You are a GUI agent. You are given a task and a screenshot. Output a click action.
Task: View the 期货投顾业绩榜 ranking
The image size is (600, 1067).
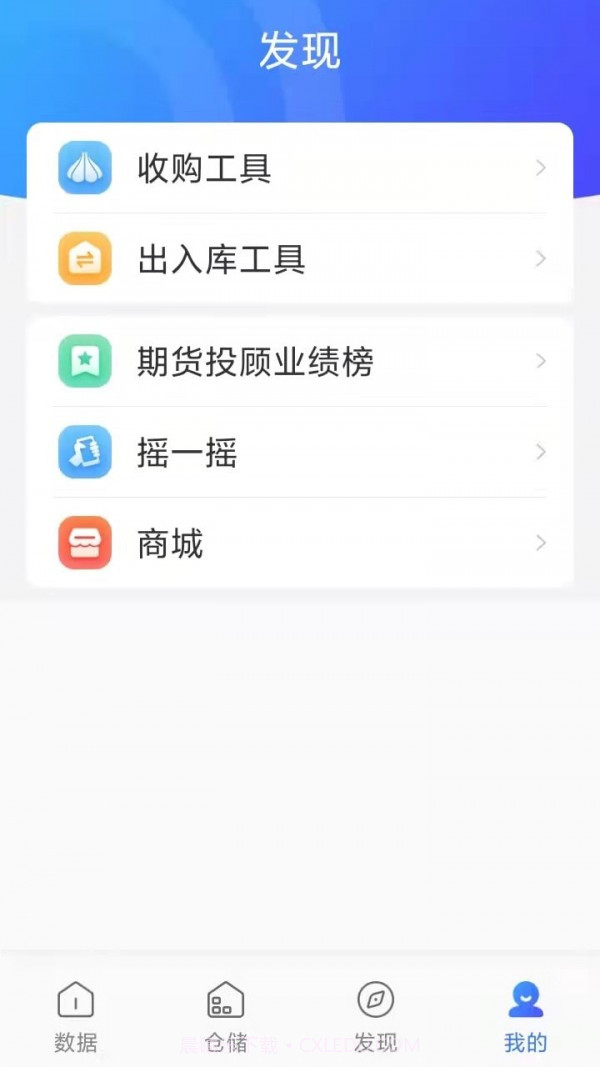[300, 361]
